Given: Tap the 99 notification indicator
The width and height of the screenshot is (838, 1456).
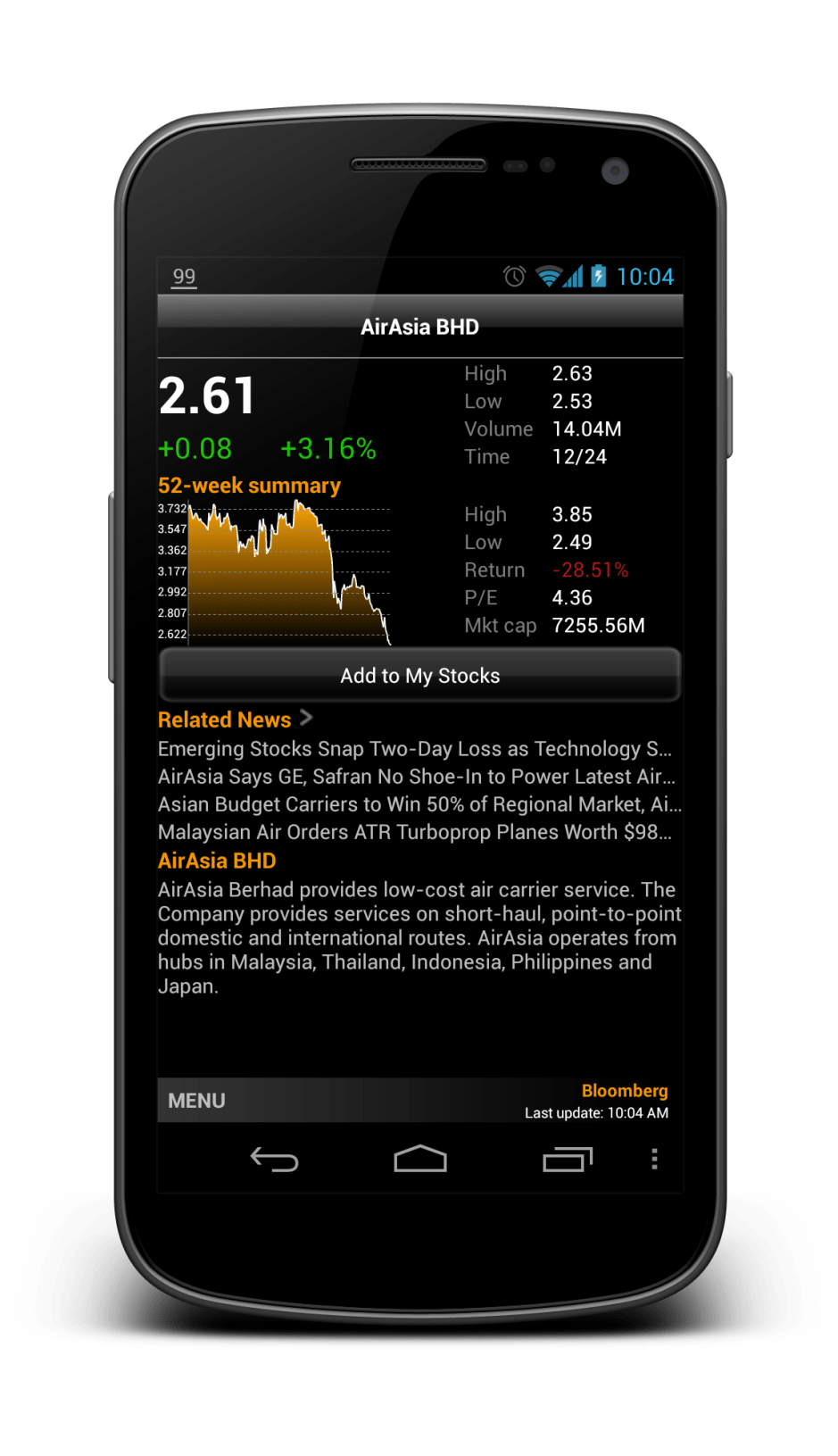Looking at the screenshot, I should point(184,277).
